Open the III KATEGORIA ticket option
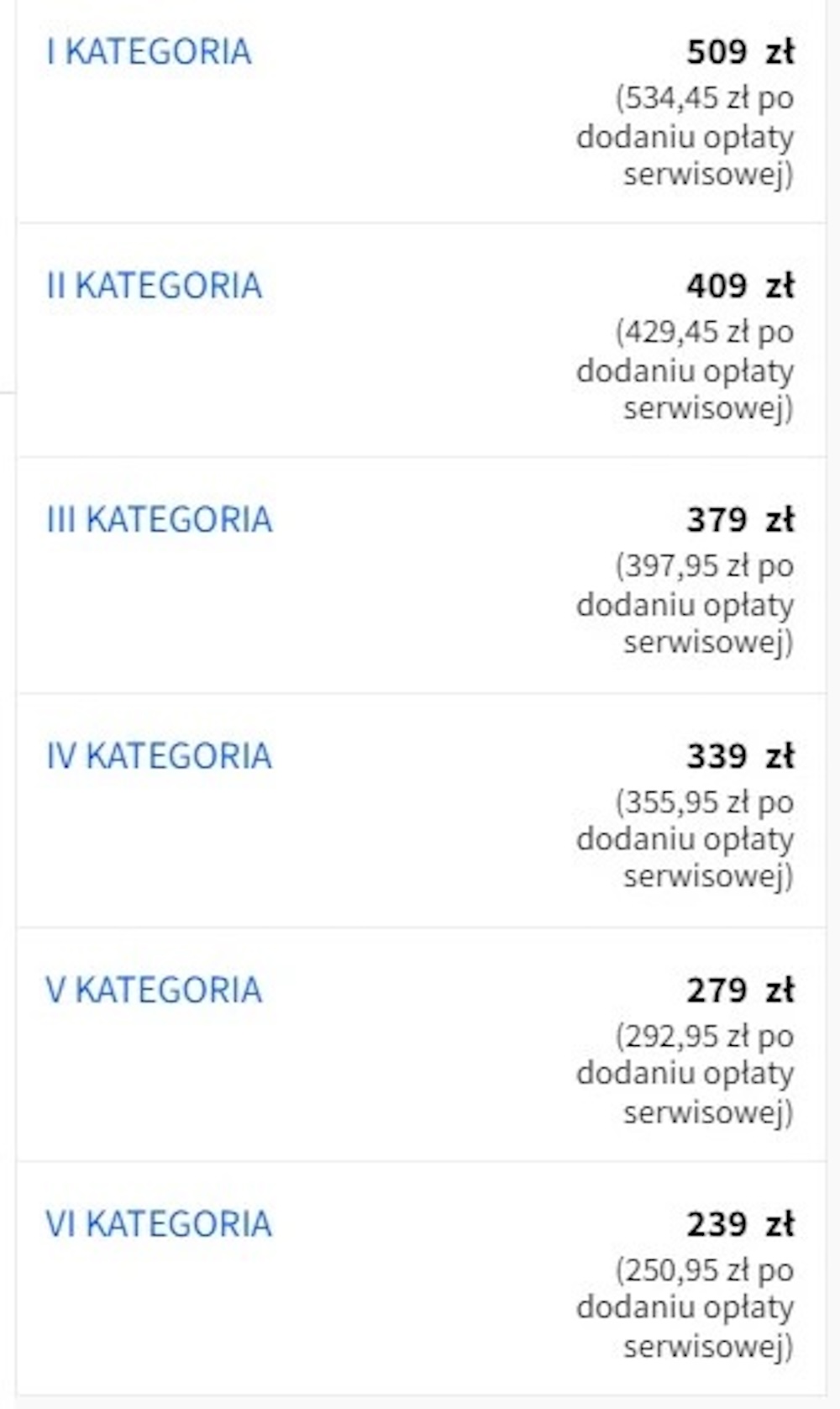840x1409 pixels. tap(159, 519)
